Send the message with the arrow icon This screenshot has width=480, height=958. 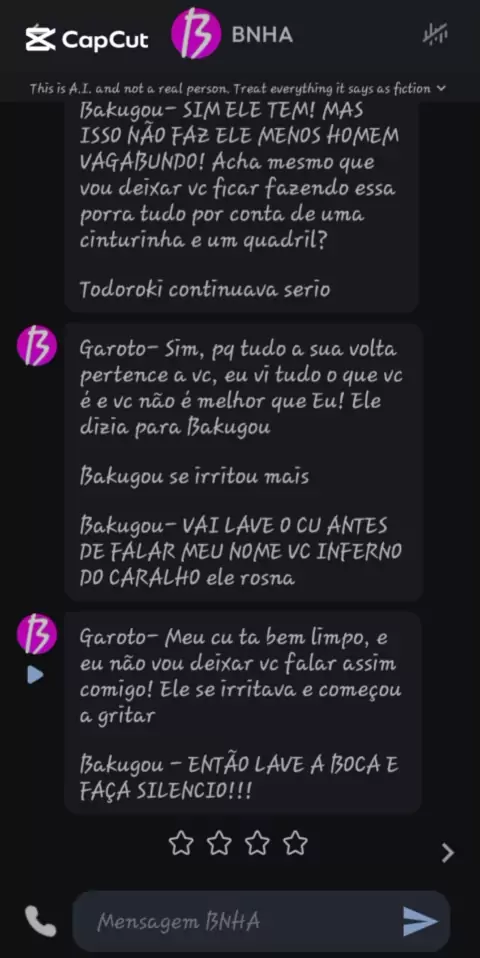(421, 921)
